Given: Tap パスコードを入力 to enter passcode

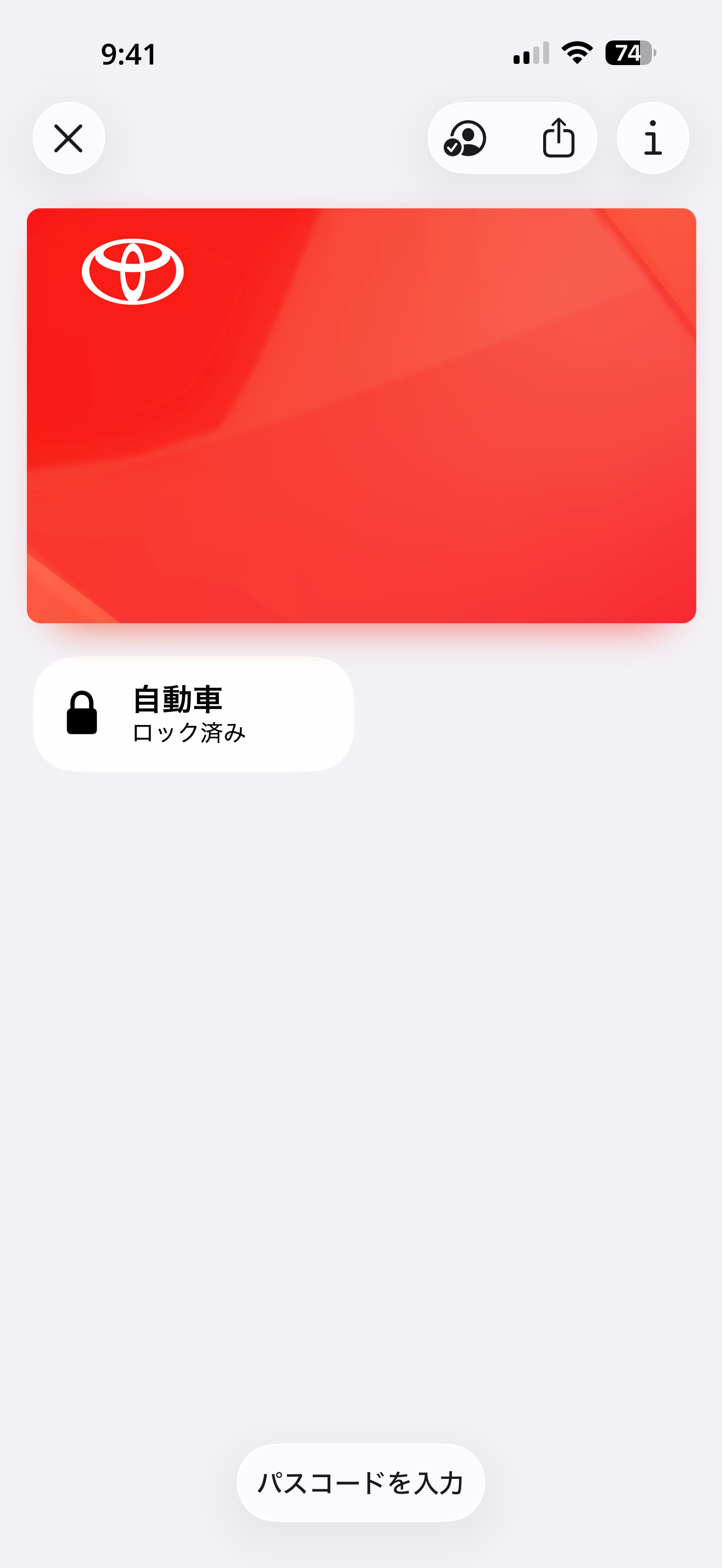Looking at the screenshot, I should pos(360,1482).
